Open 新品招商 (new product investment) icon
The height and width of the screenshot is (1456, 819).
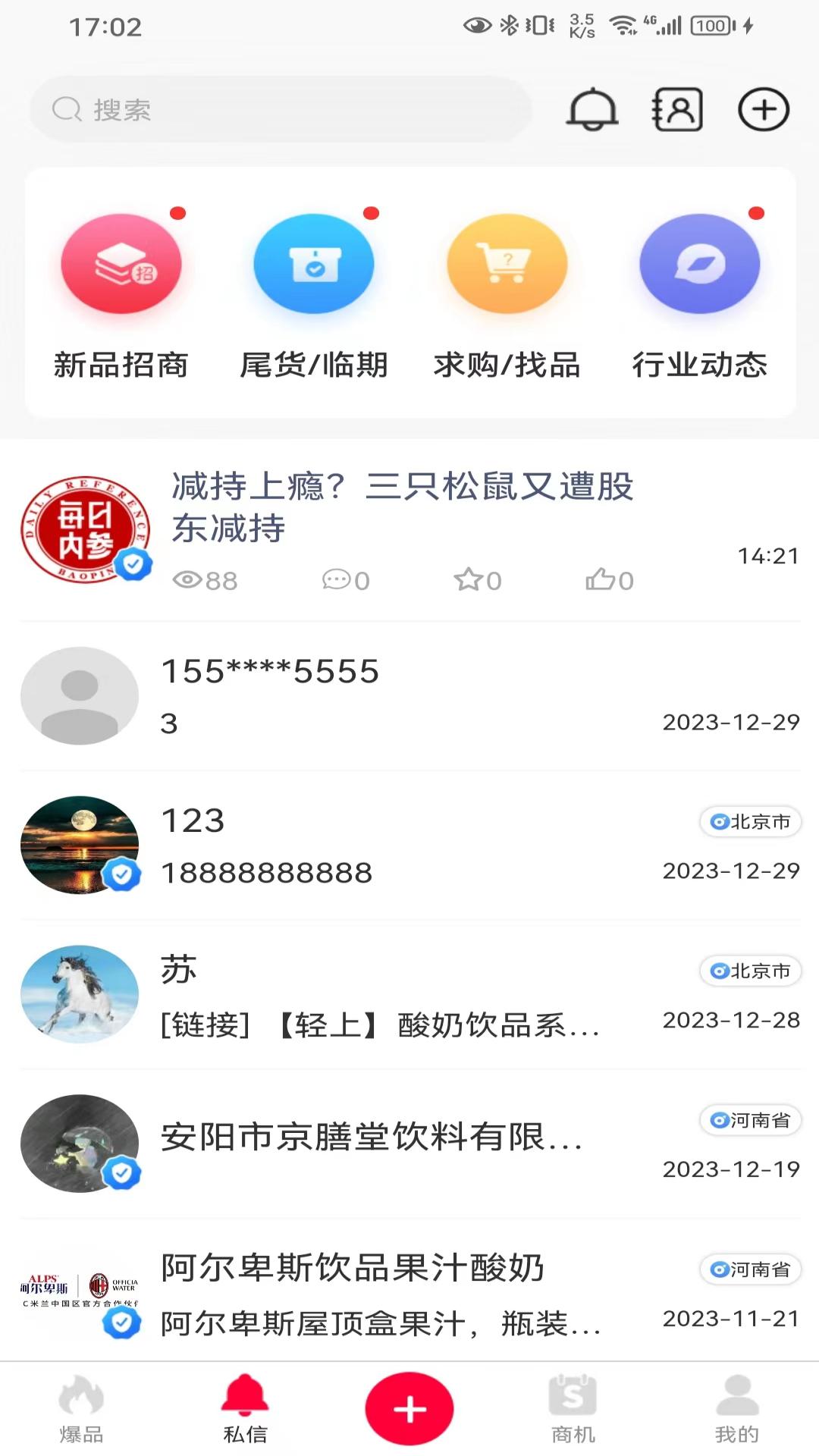click(121, 264)
